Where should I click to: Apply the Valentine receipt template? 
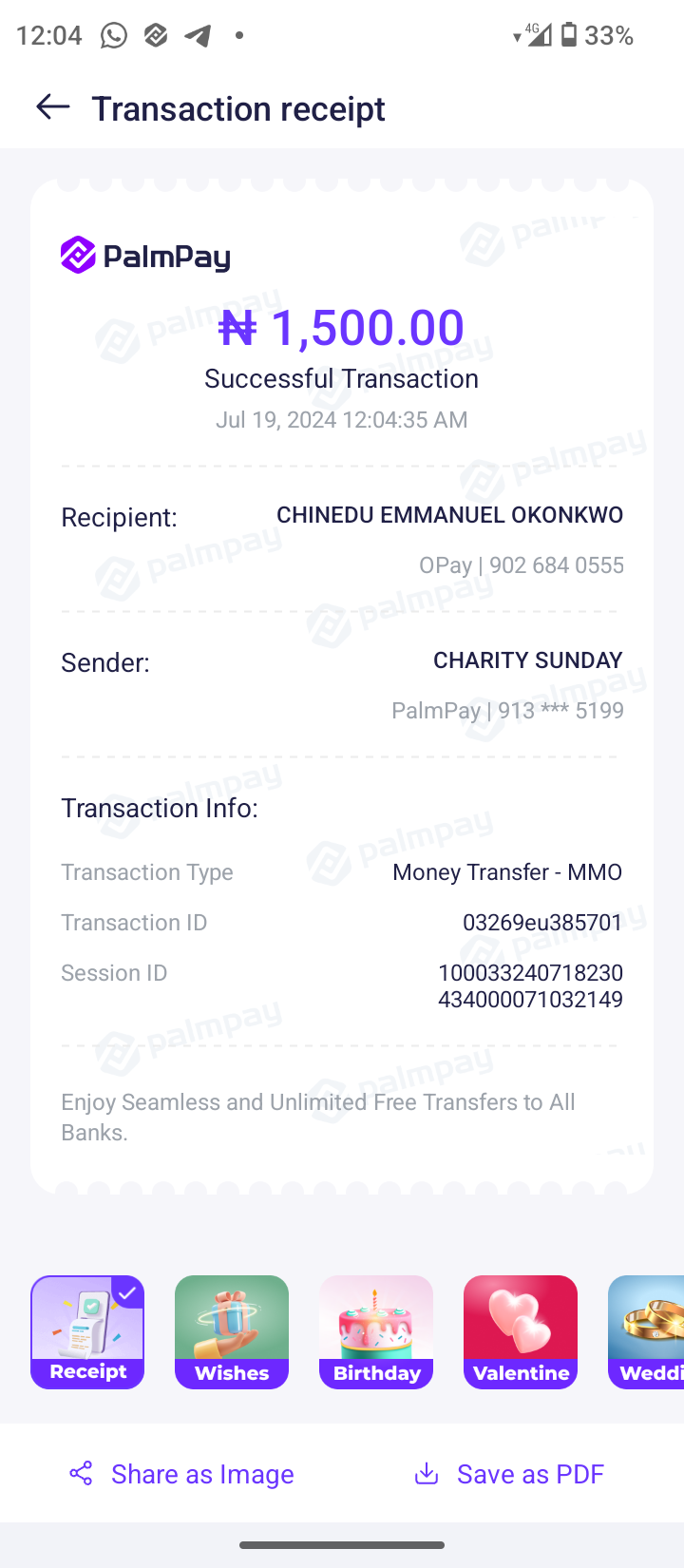tap(521, 1331)
